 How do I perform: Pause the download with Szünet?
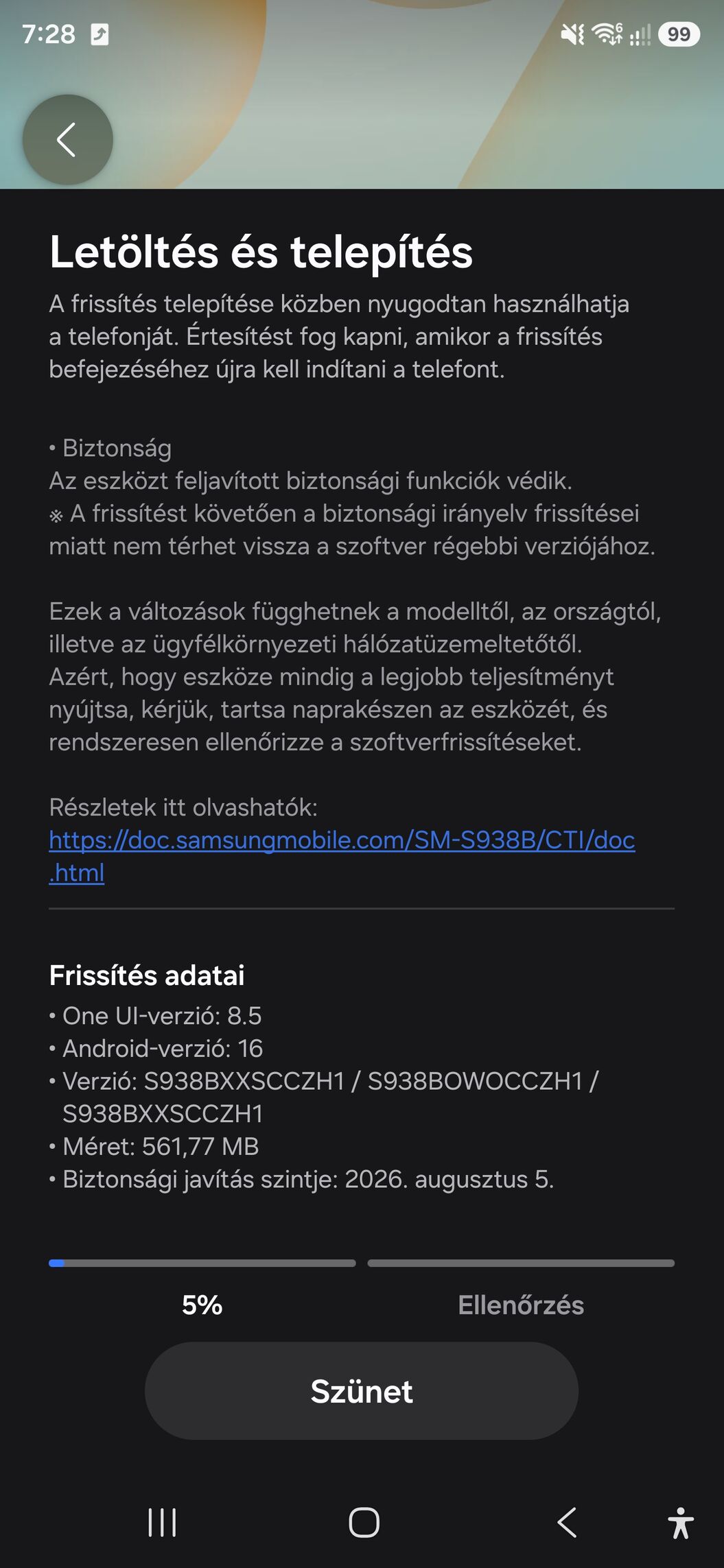click(362, 1391)
